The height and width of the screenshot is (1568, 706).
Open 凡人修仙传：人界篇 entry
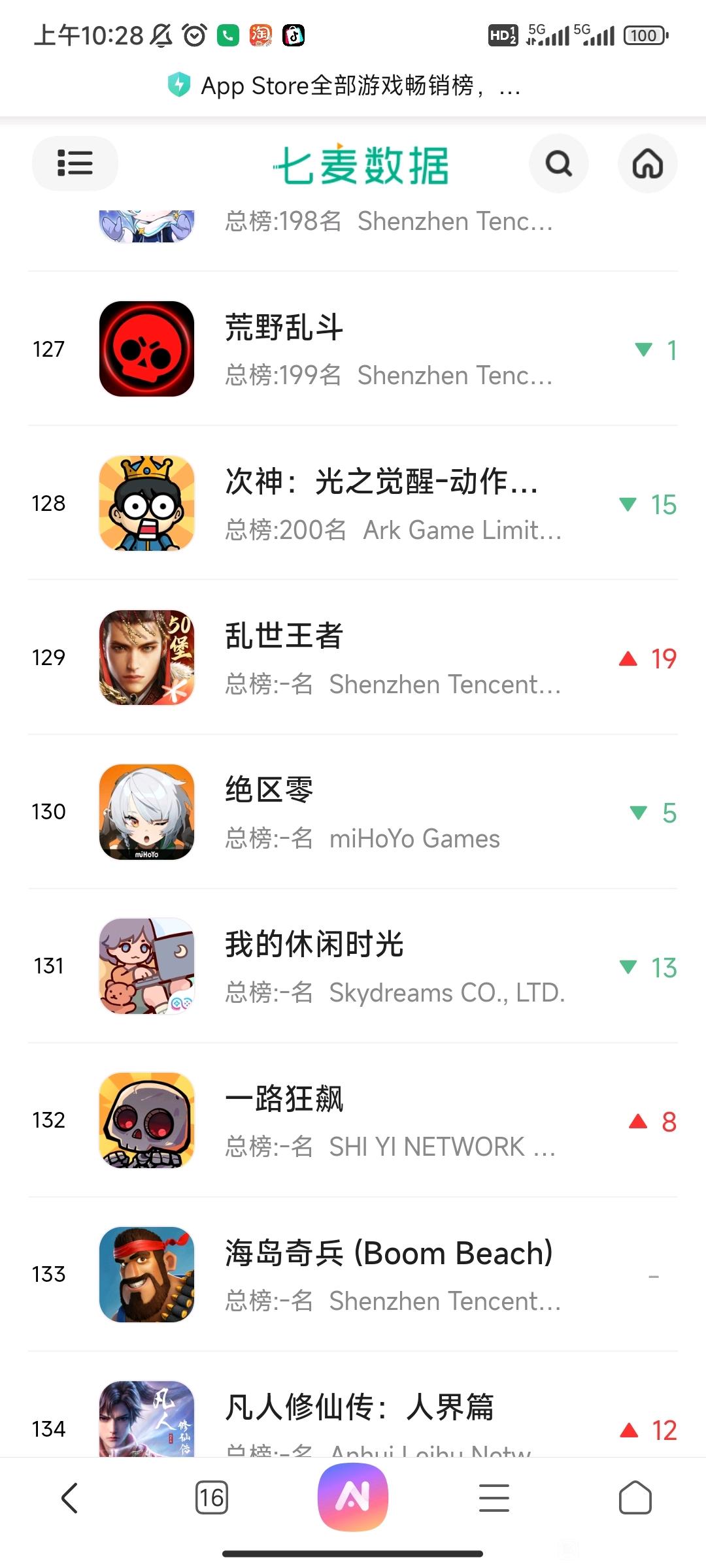pyautogui.click(x=353, y=1418)
